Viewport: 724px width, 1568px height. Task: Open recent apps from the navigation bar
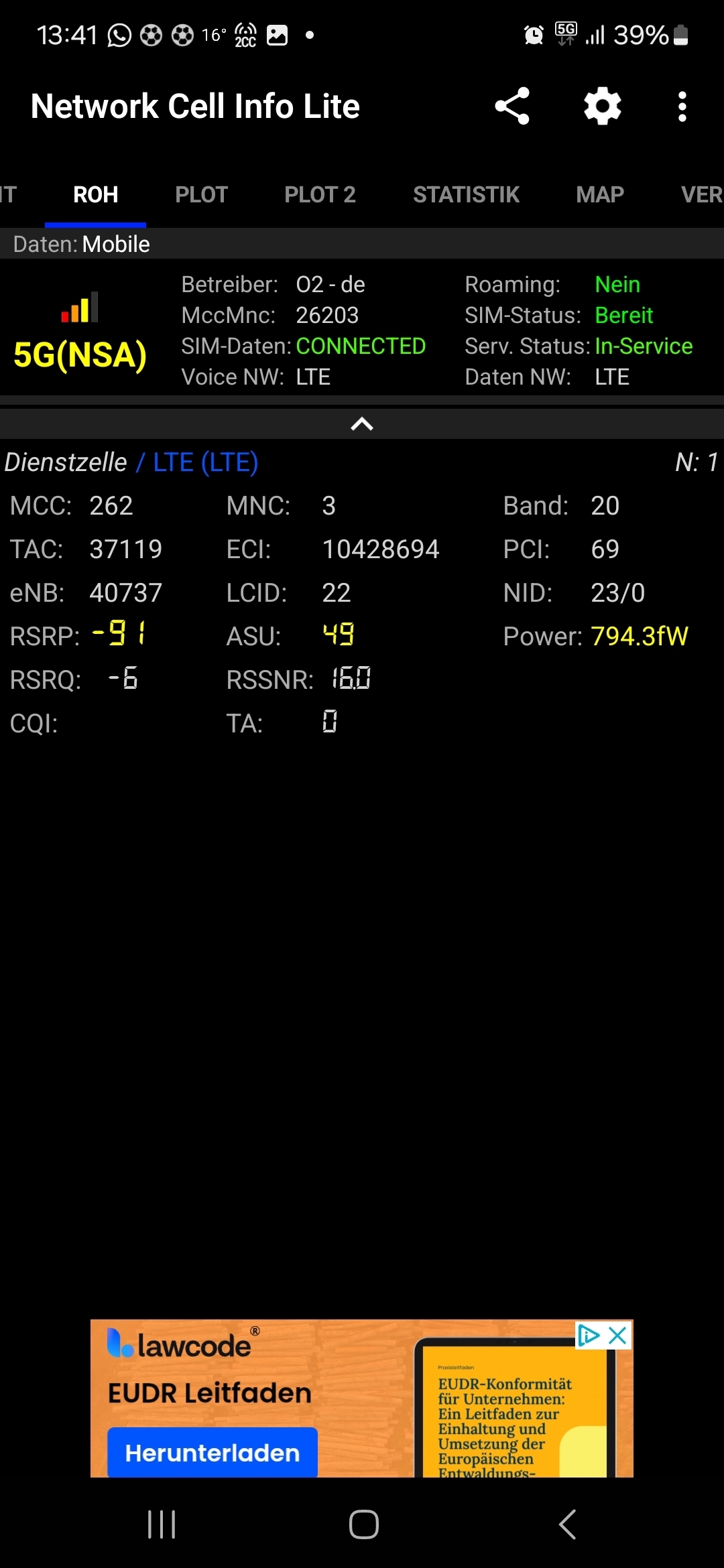click(x=162, y=1524)
